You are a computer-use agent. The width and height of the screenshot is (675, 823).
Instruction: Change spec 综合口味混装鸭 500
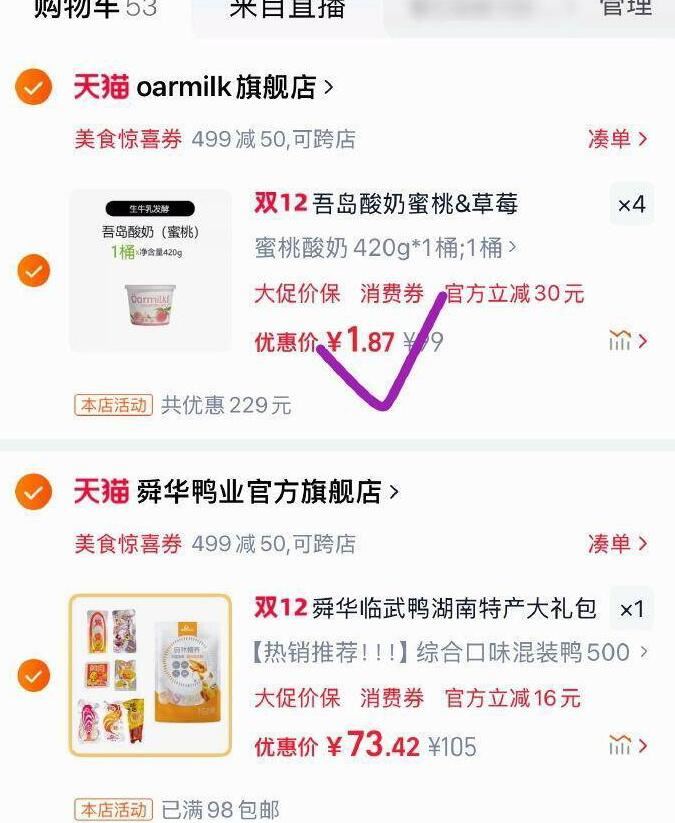pos(450,652)
